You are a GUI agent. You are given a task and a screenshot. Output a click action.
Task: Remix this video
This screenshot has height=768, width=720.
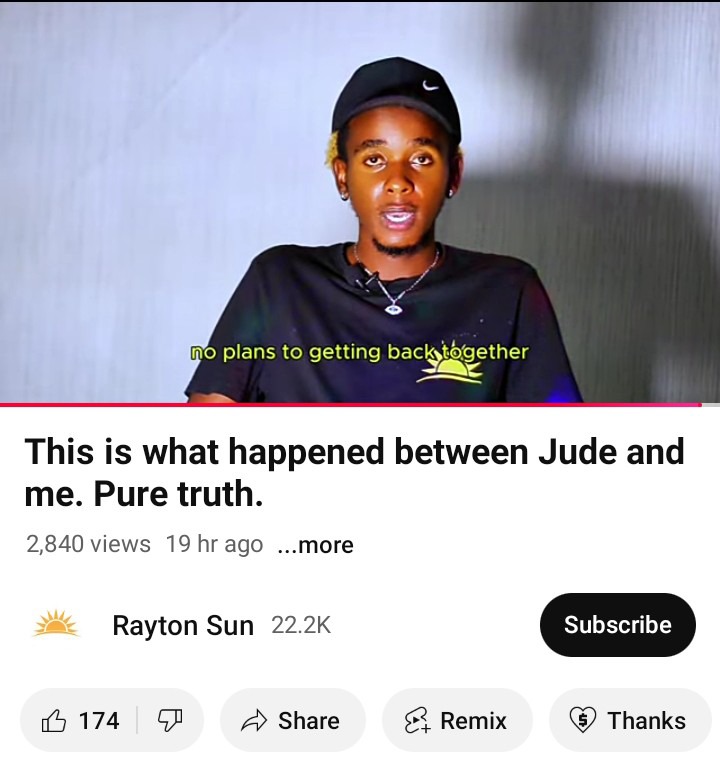[456, 720]
